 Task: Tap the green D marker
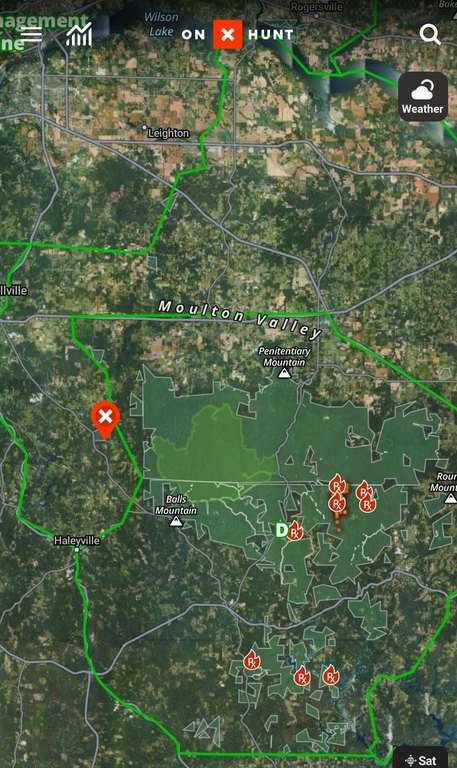[281, 529]
